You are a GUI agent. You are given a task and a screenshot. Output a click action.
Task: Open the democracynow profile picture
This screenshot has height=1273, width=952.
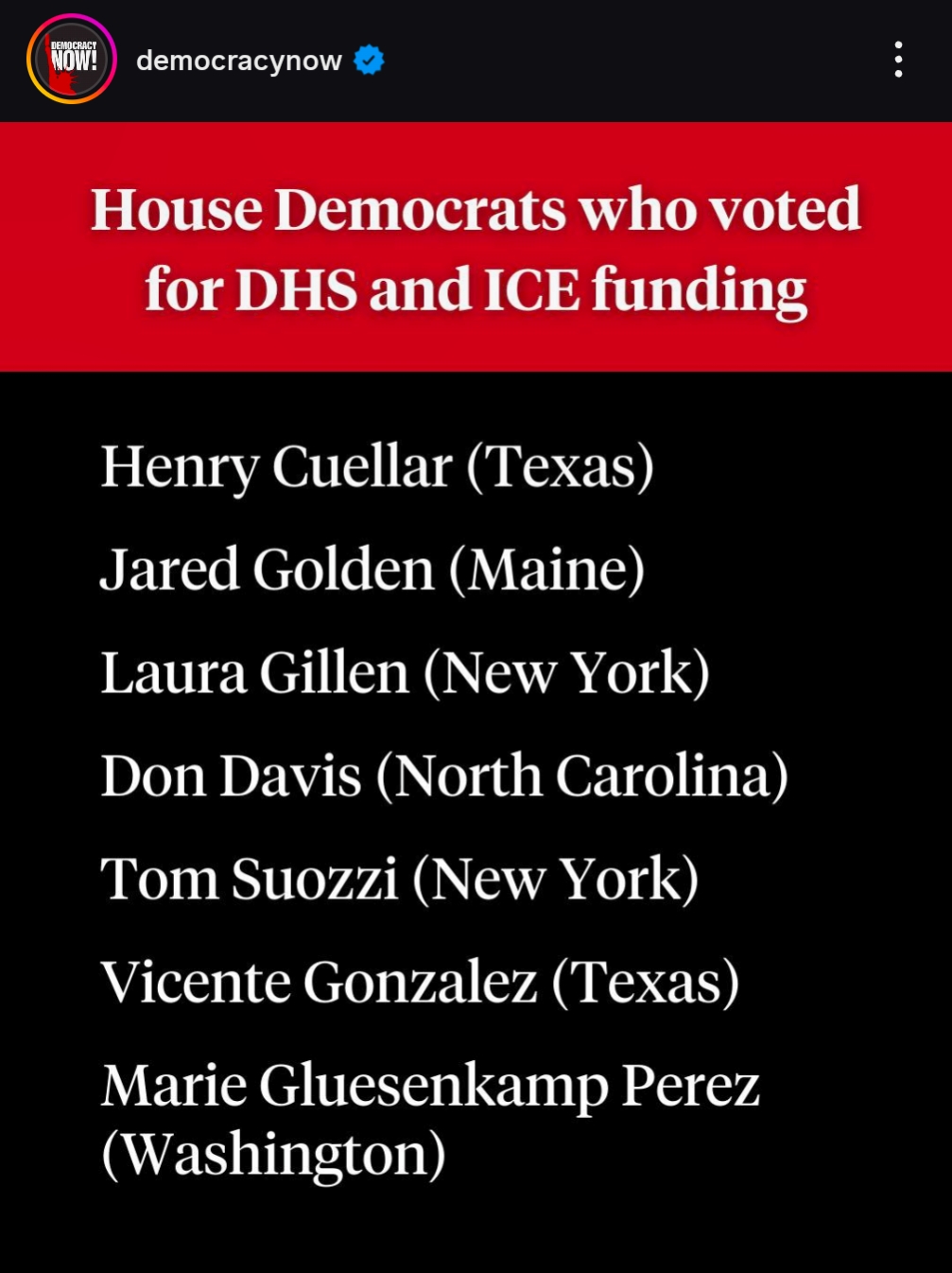(72, 60)
